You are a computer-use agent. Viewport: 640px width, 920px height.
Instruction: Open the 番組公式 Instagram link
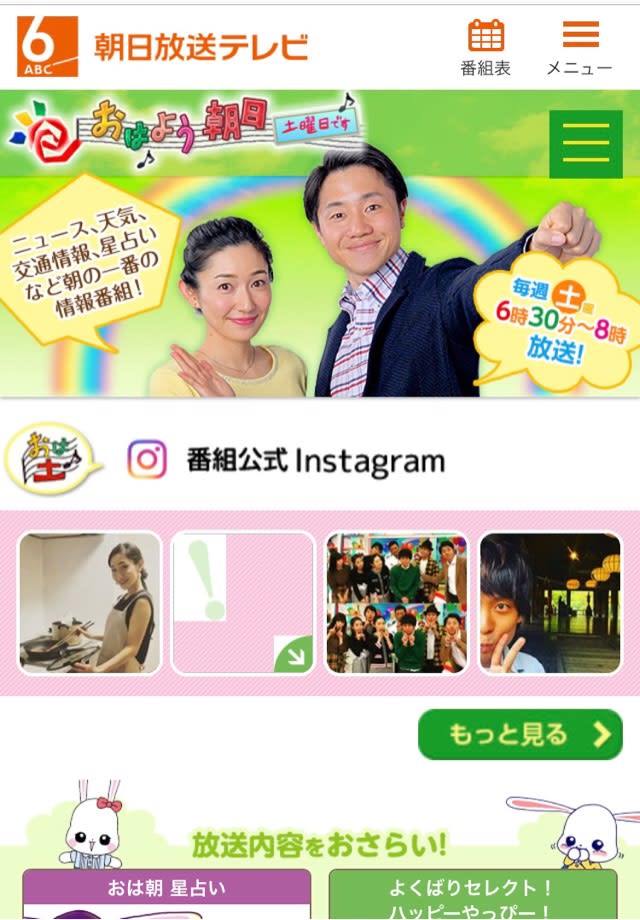click(287, 460)
